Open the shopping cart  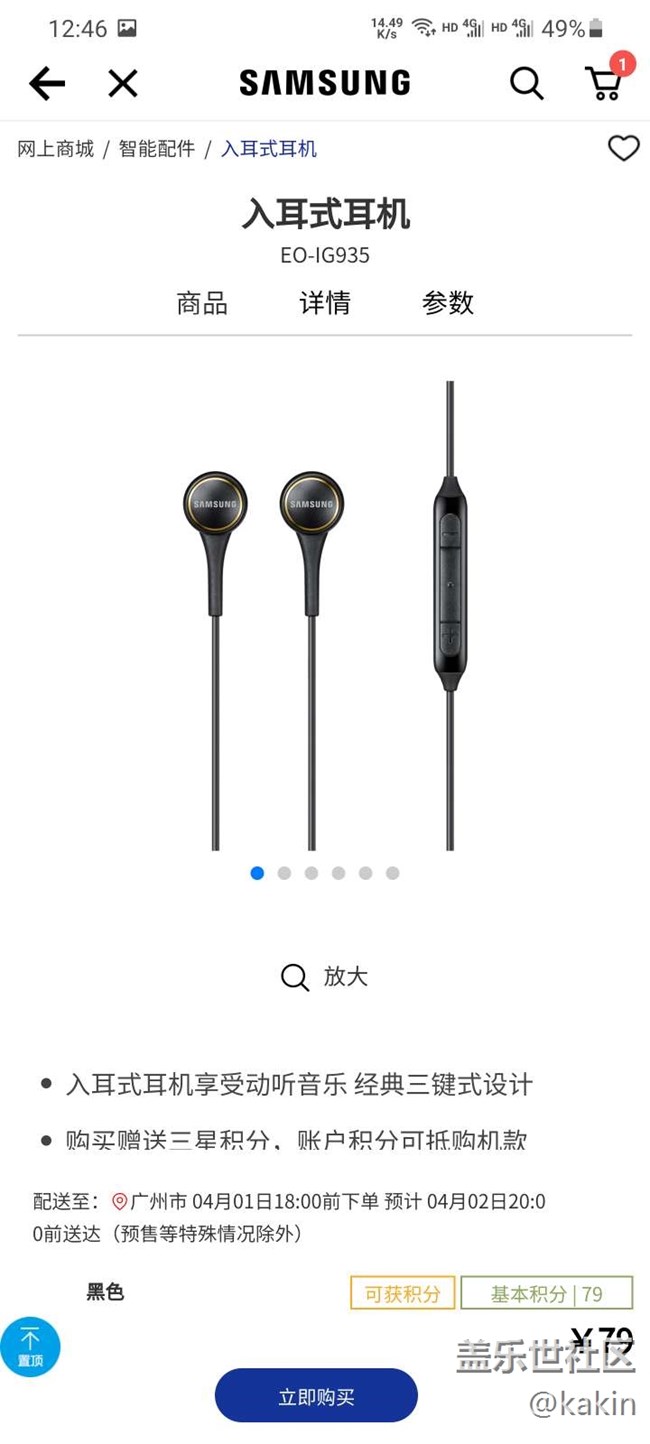click(605, 84)
